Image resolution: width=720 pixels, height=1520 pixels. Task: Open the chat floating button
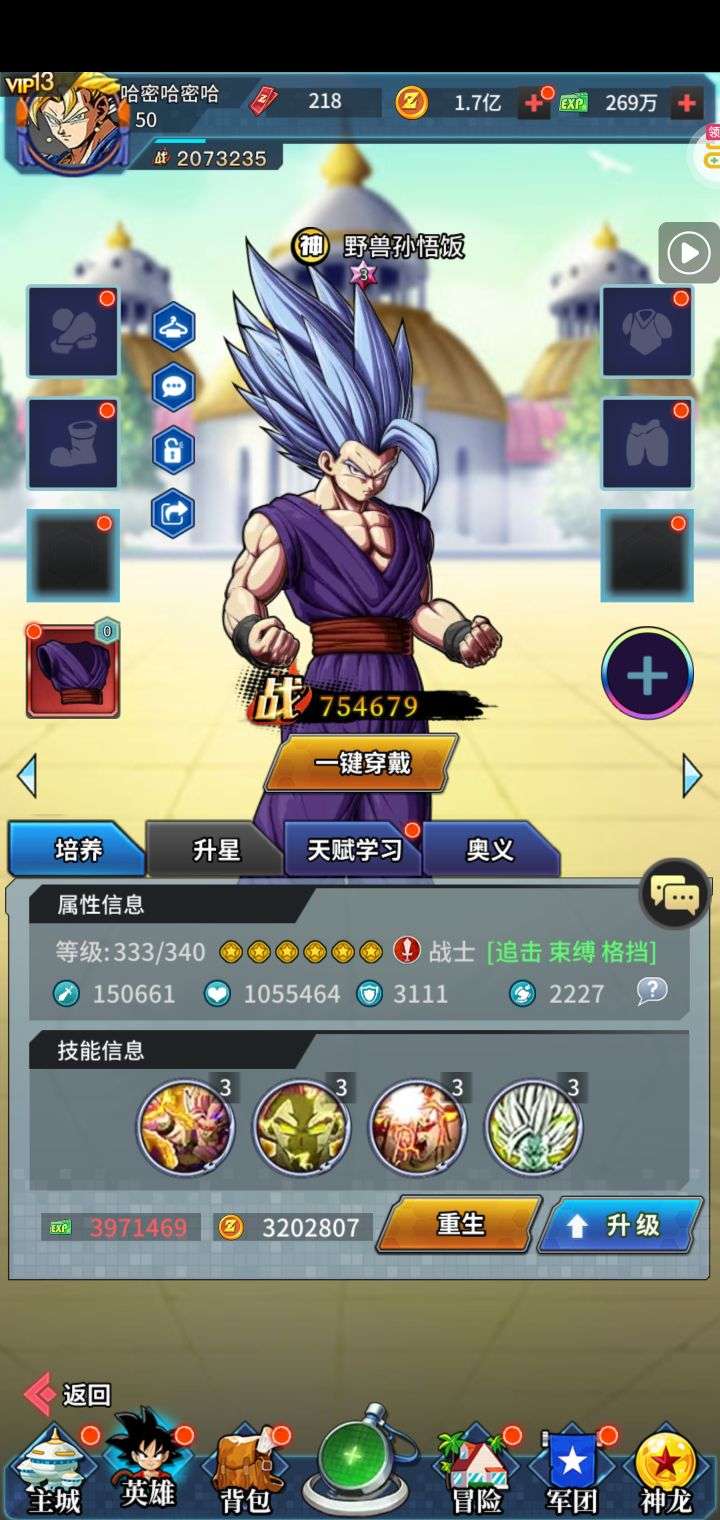click(675, 895)
